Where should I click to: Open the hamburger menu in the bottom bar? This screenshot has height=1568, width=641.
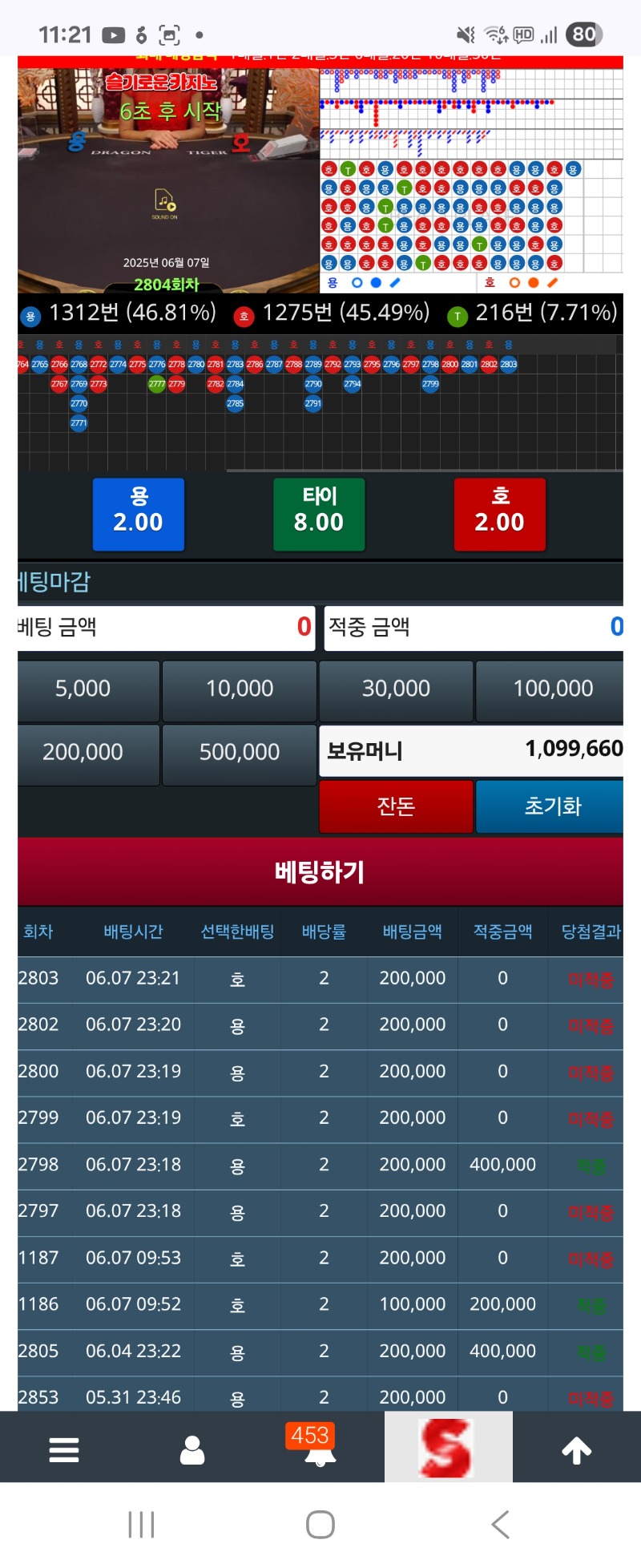(64, 1449)
